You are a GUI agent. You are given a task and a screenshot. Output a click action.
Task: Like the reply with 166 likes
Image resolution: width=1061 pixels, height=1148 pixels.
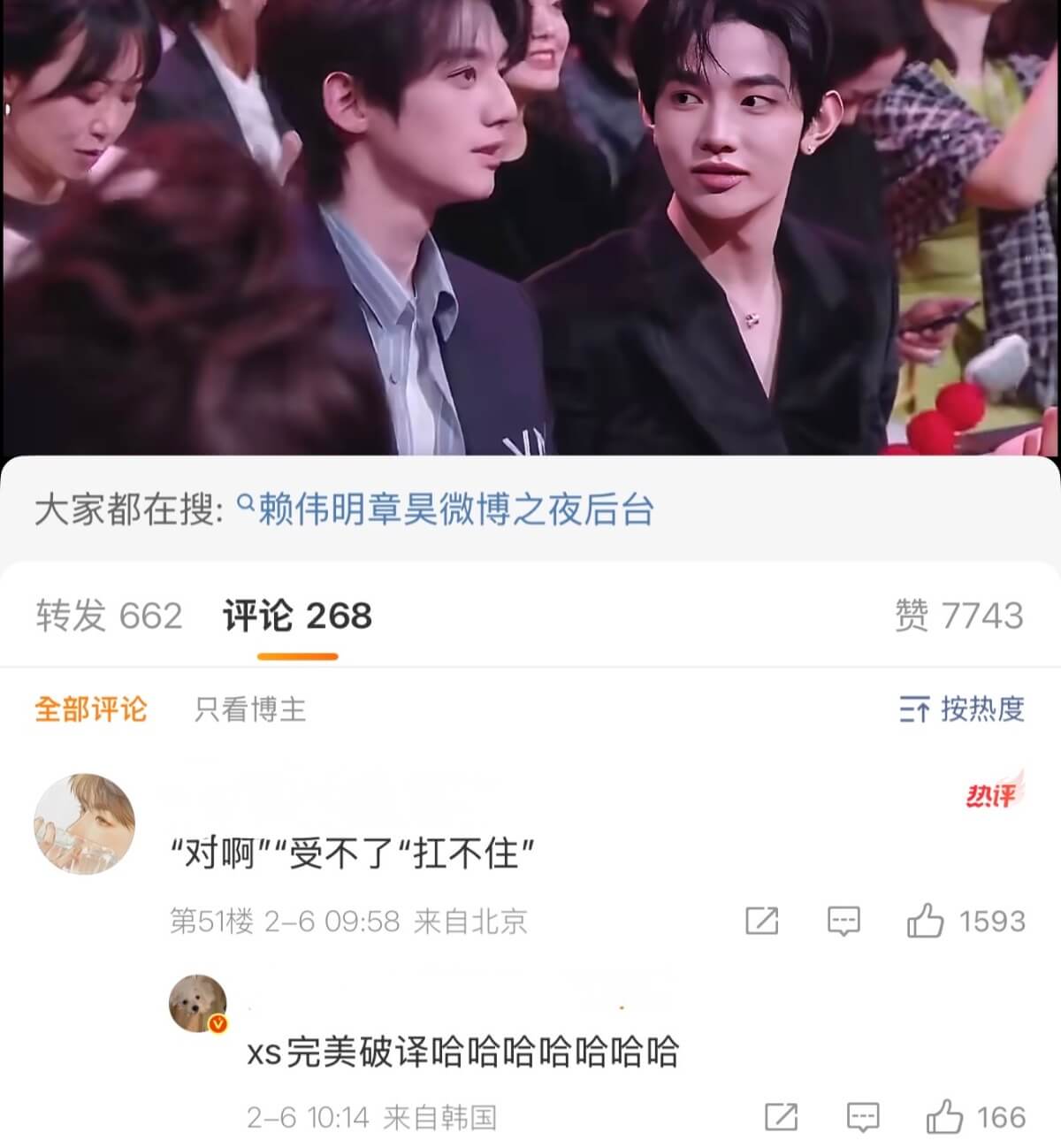pos(945,1117)
